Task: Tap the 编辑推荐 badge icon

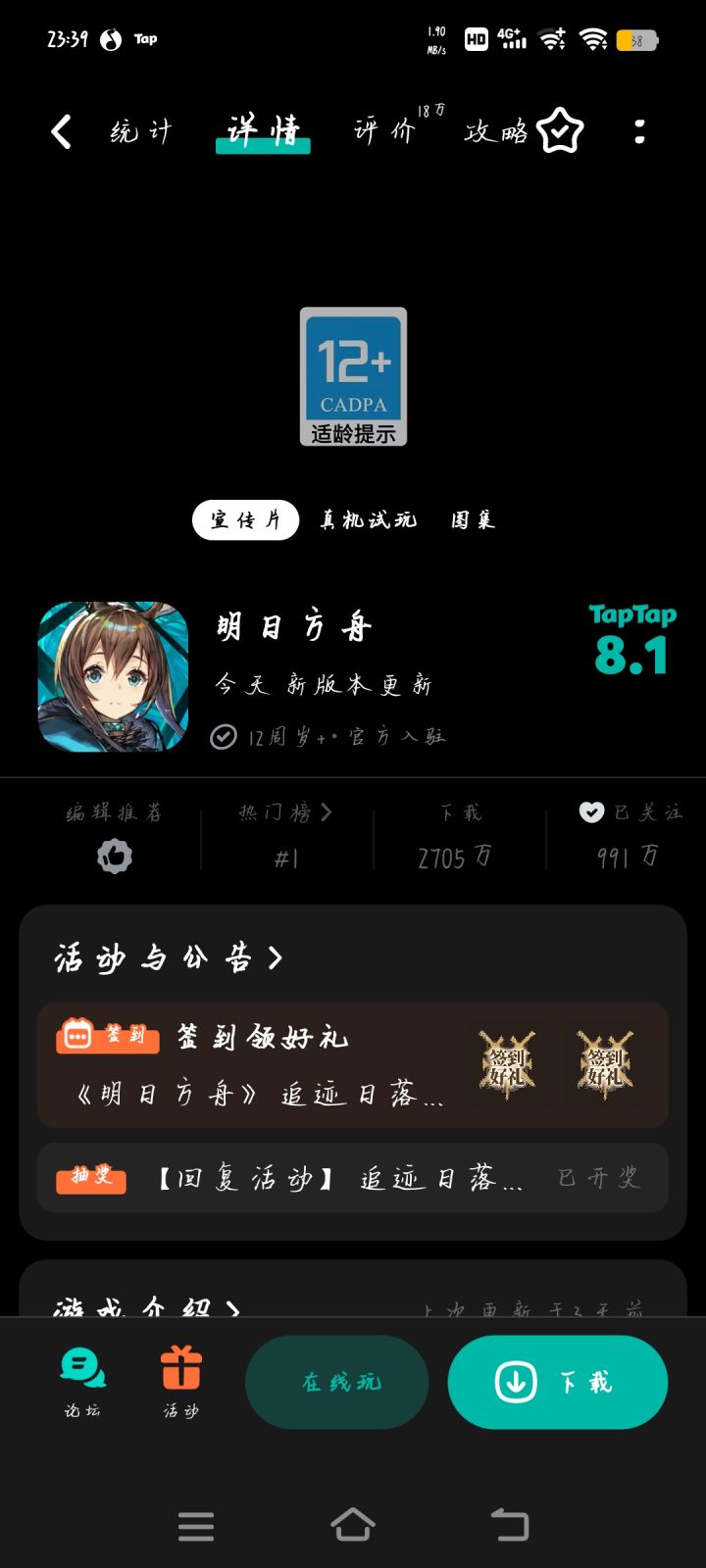Action: click(113, 855)
